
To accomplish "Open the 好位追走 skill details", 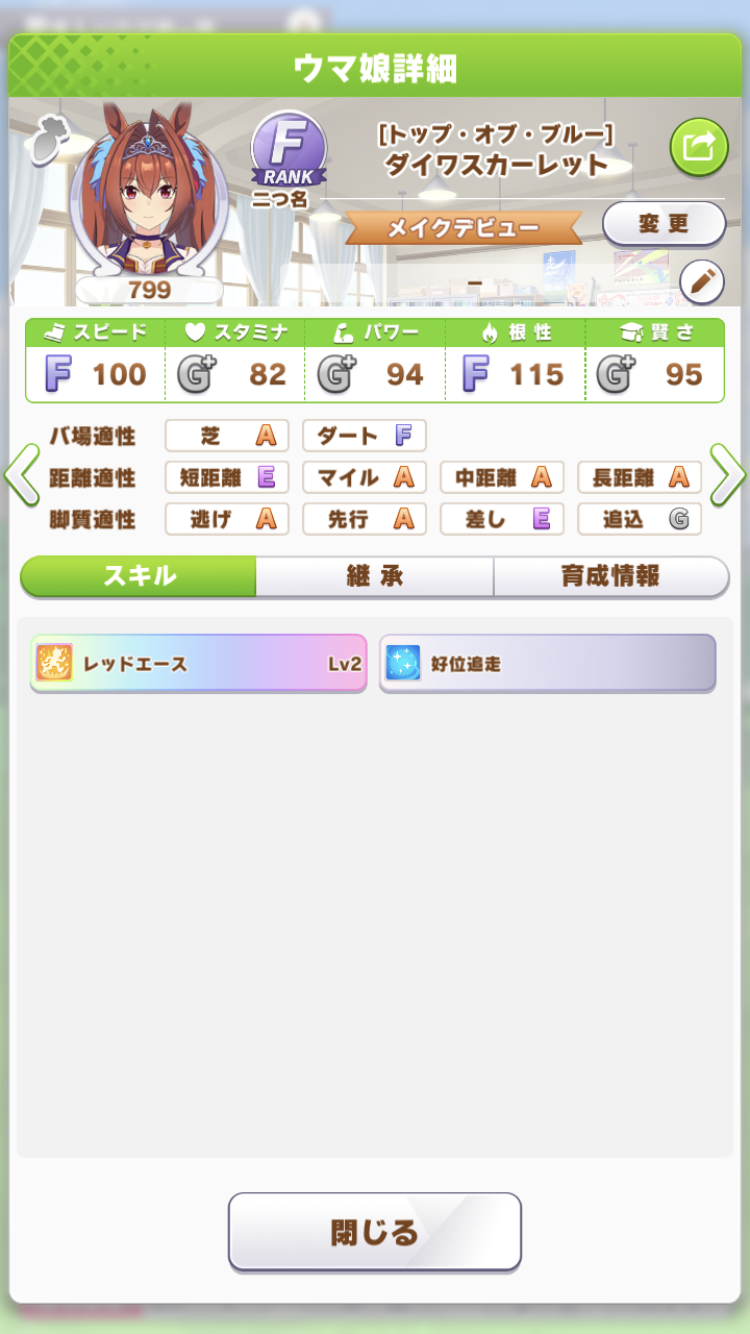I will tap(547, 664).
